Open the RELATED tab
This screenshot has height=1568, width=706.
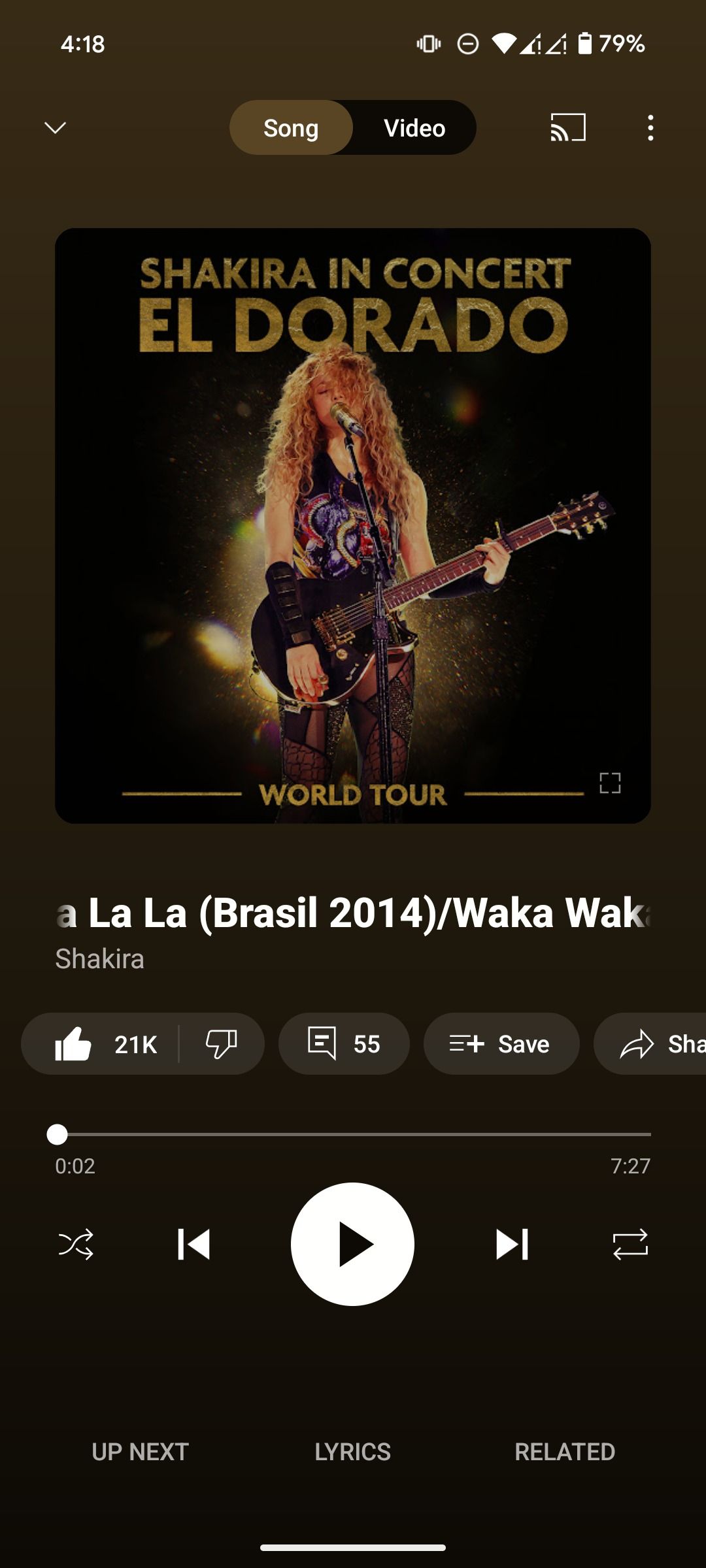click(x=565, y=1452)
